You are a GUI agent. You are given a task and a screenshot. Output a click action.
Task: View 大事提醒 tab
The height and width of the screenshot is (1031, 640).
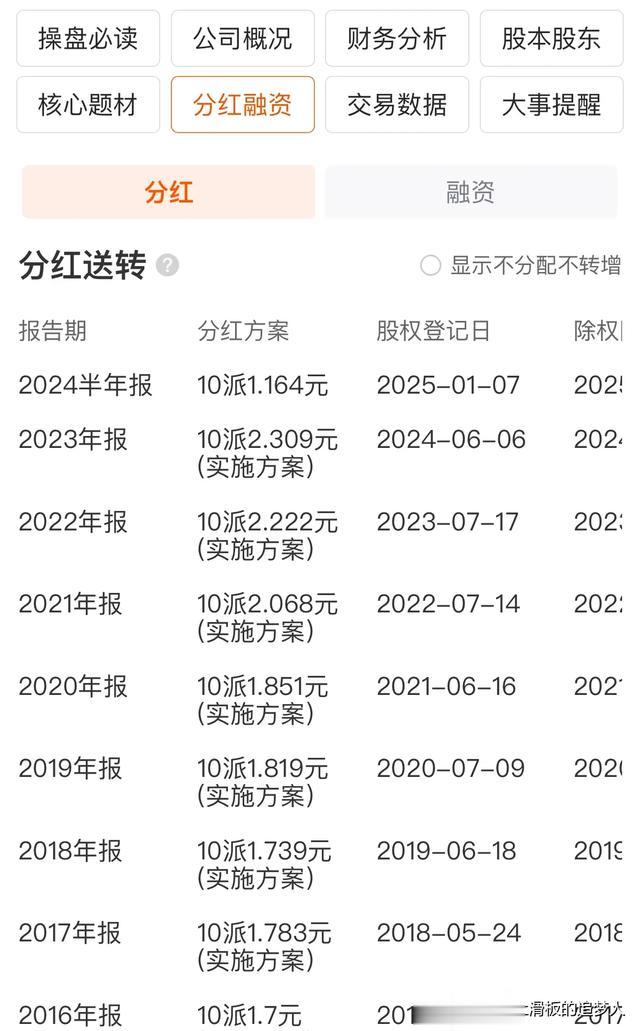pos(551,105)
